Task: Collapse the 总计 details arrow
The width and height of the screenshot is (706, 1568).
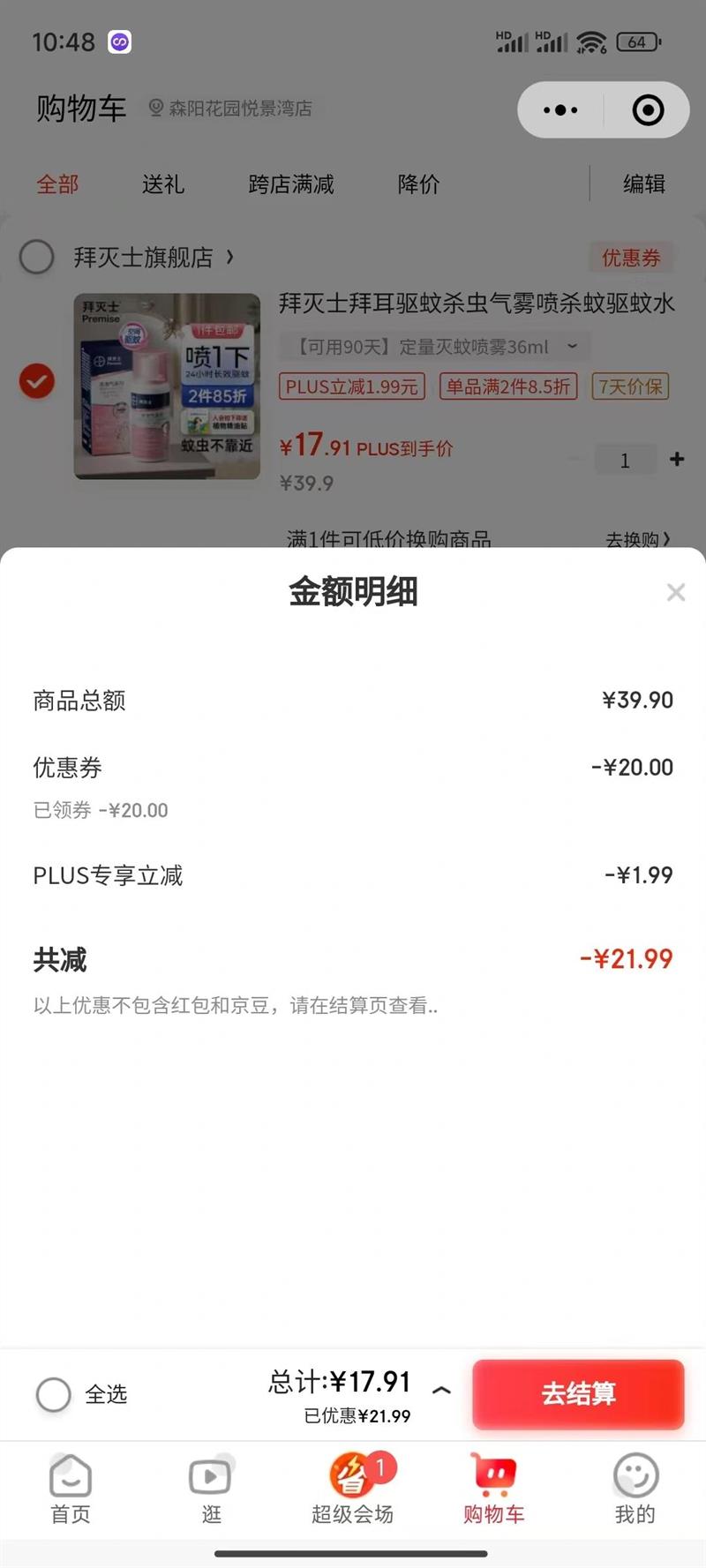Action: [x=442, y=1390]
